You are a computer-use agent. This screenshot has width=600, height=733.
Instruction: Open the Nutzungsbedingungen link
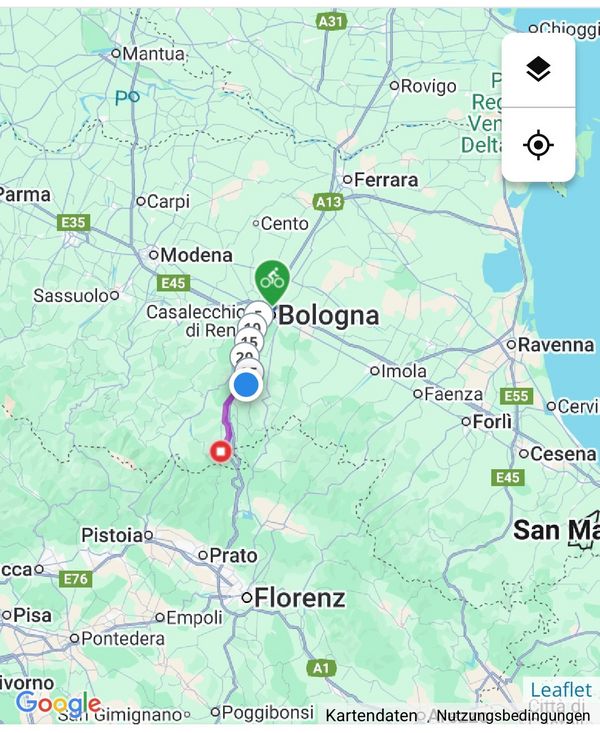click(513, 716)
